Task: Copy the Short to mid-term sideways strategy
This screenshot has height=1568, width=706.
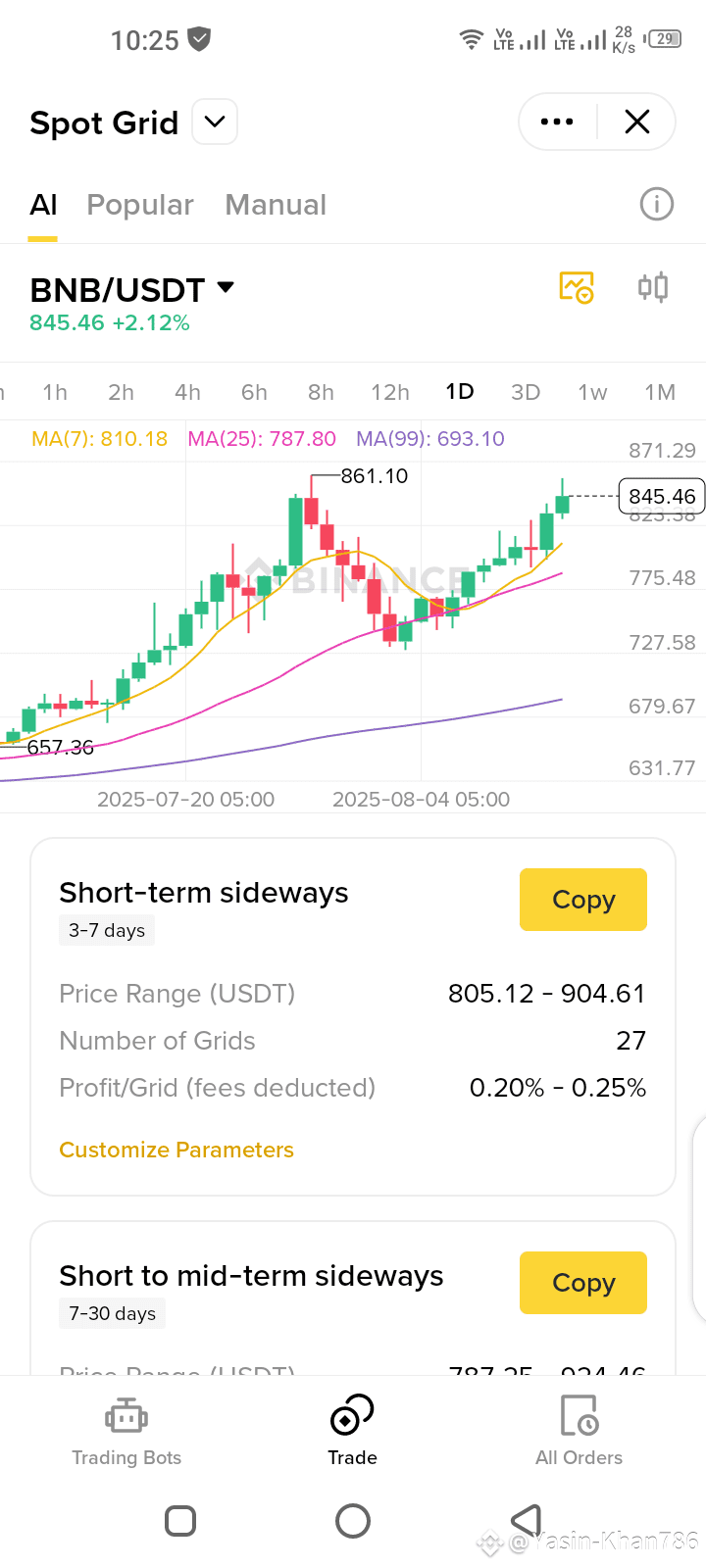Action: coord(583,1283)
